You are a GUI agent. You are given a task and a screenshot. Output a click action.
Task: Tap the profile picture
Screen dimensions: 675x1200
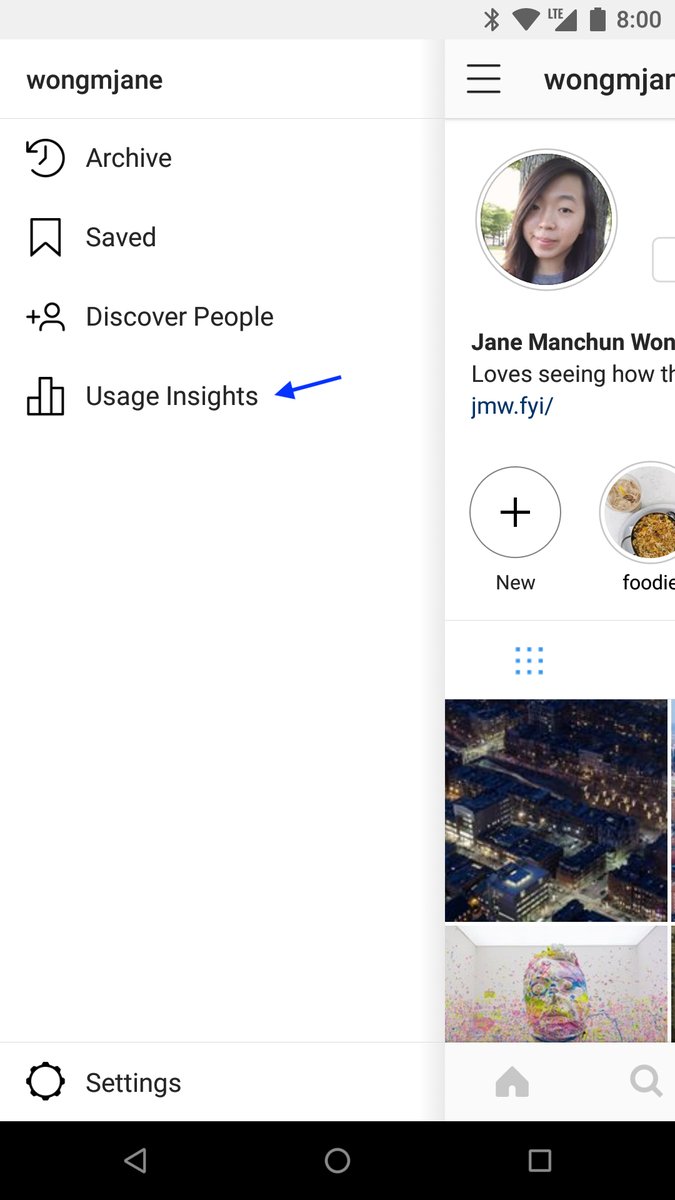click(x=546, y=220)
